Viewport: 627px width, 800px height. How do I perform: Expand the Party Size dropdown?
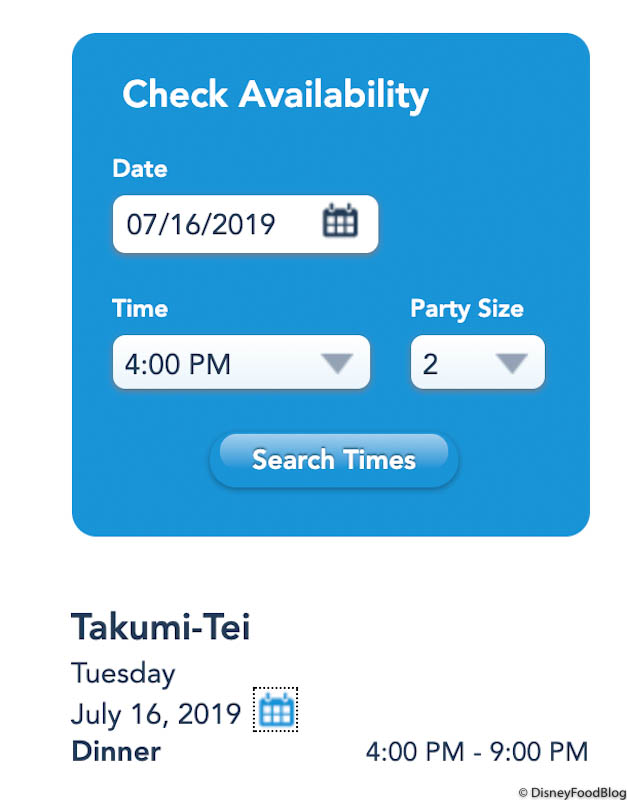tap(477, 363)
